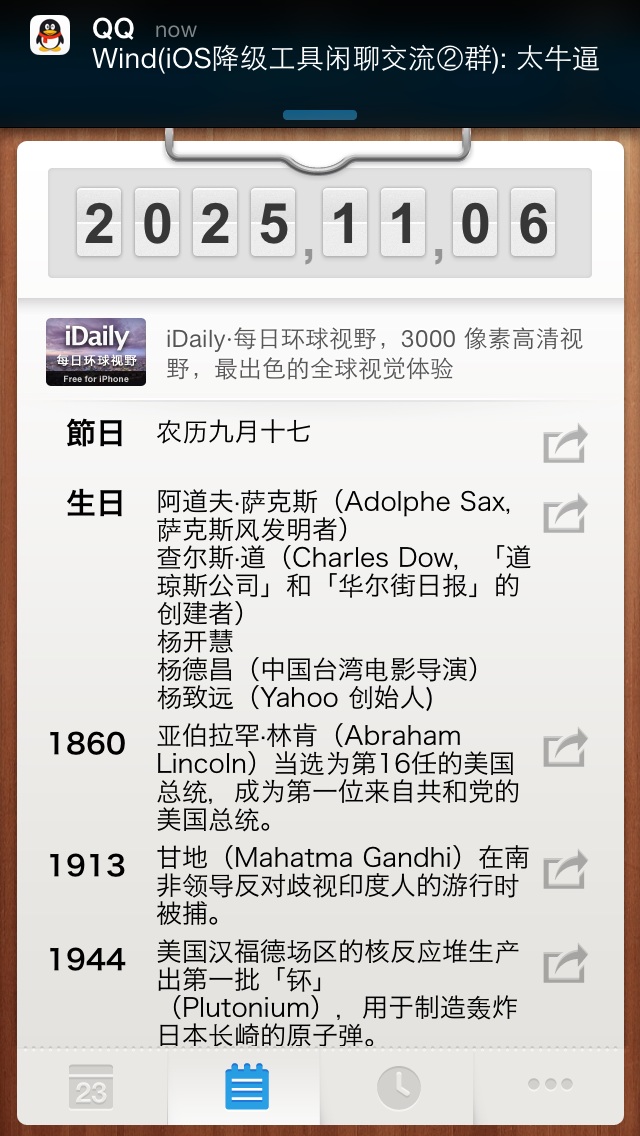Switch to the calendar tab
The image size is (640, 1136).
(x=92, y=1087)
